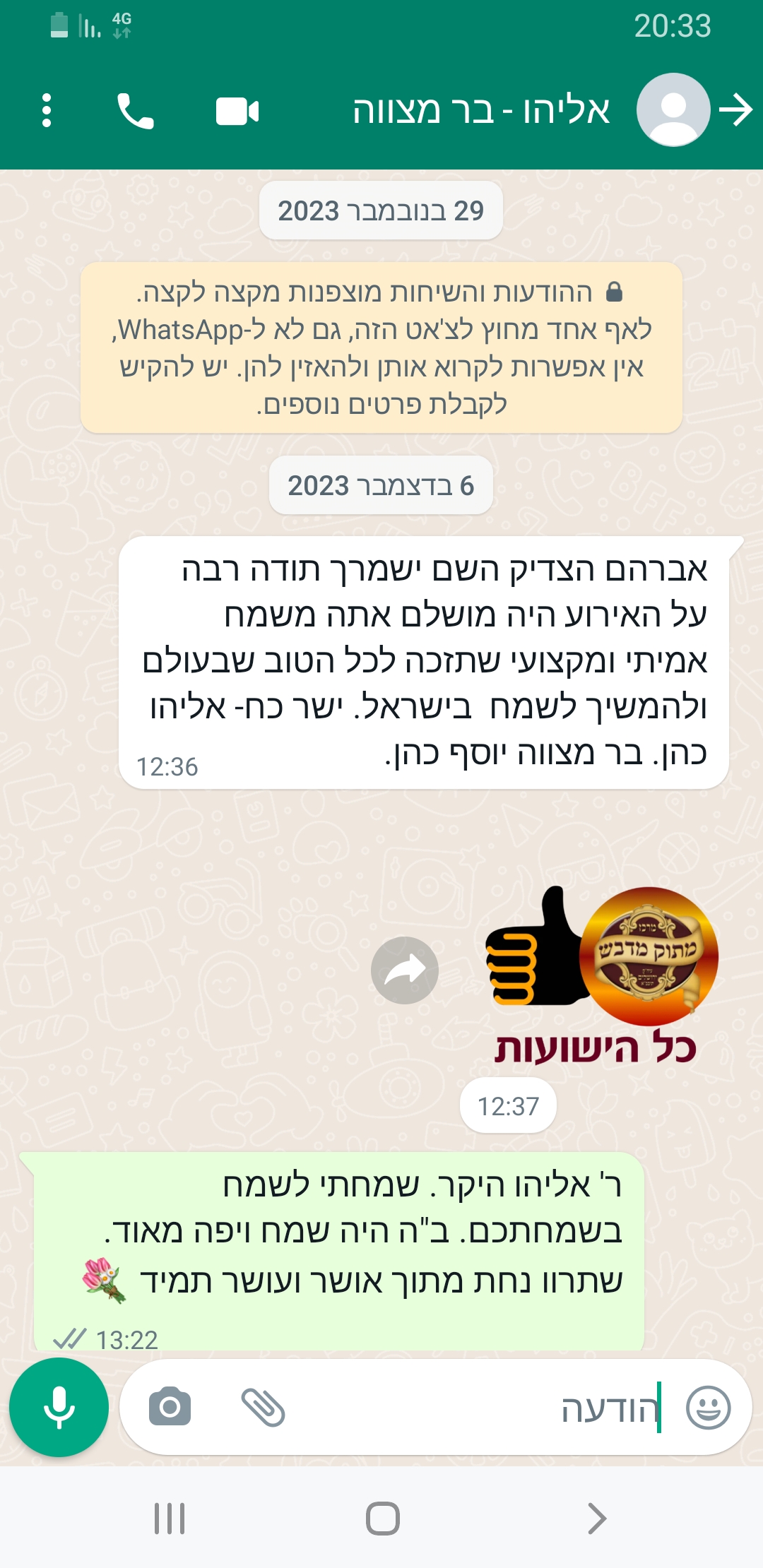Start a video call
The height and width of the screenshot is (1568, 763).
tap(237, 111)
